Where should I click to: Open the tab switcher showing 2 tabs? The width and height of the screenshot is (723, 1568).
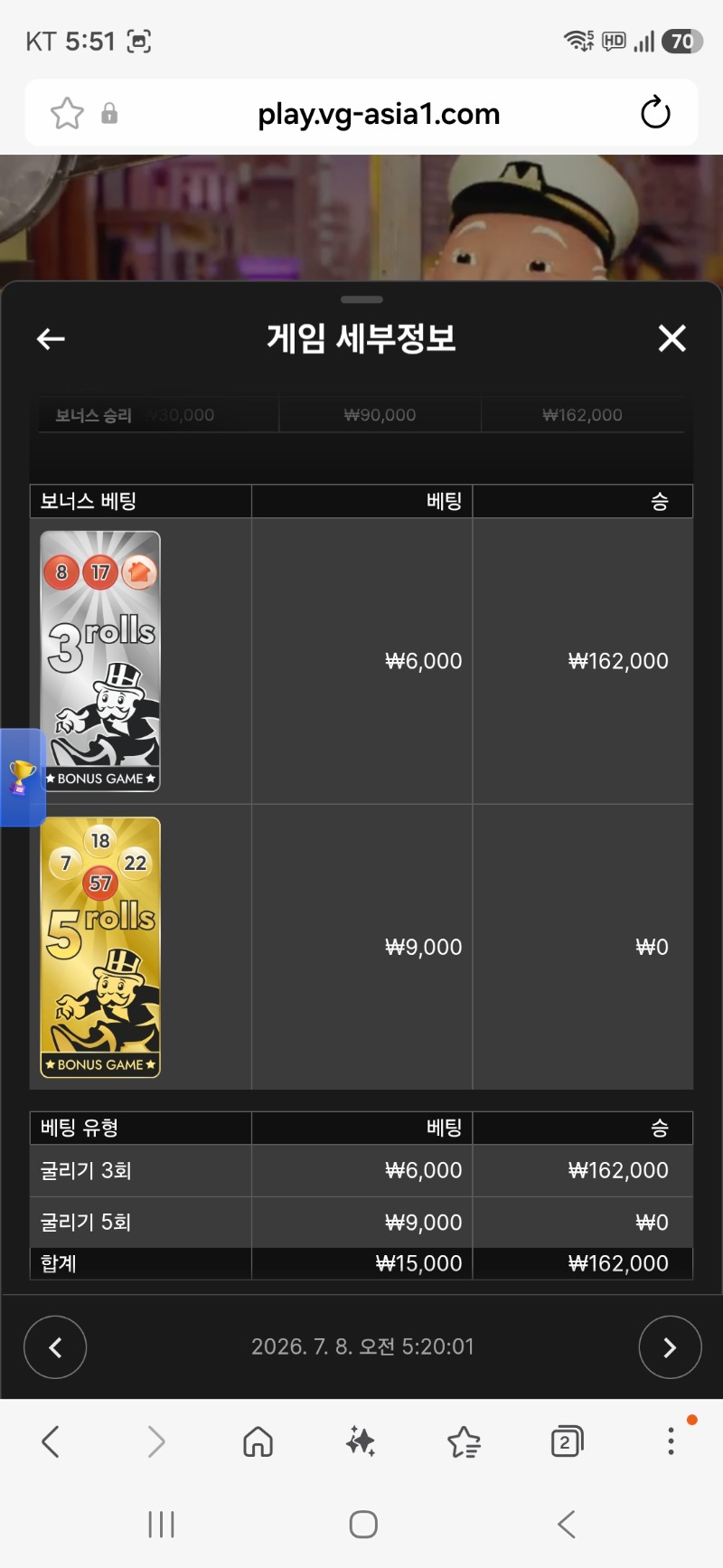(x=567, y=1441)
